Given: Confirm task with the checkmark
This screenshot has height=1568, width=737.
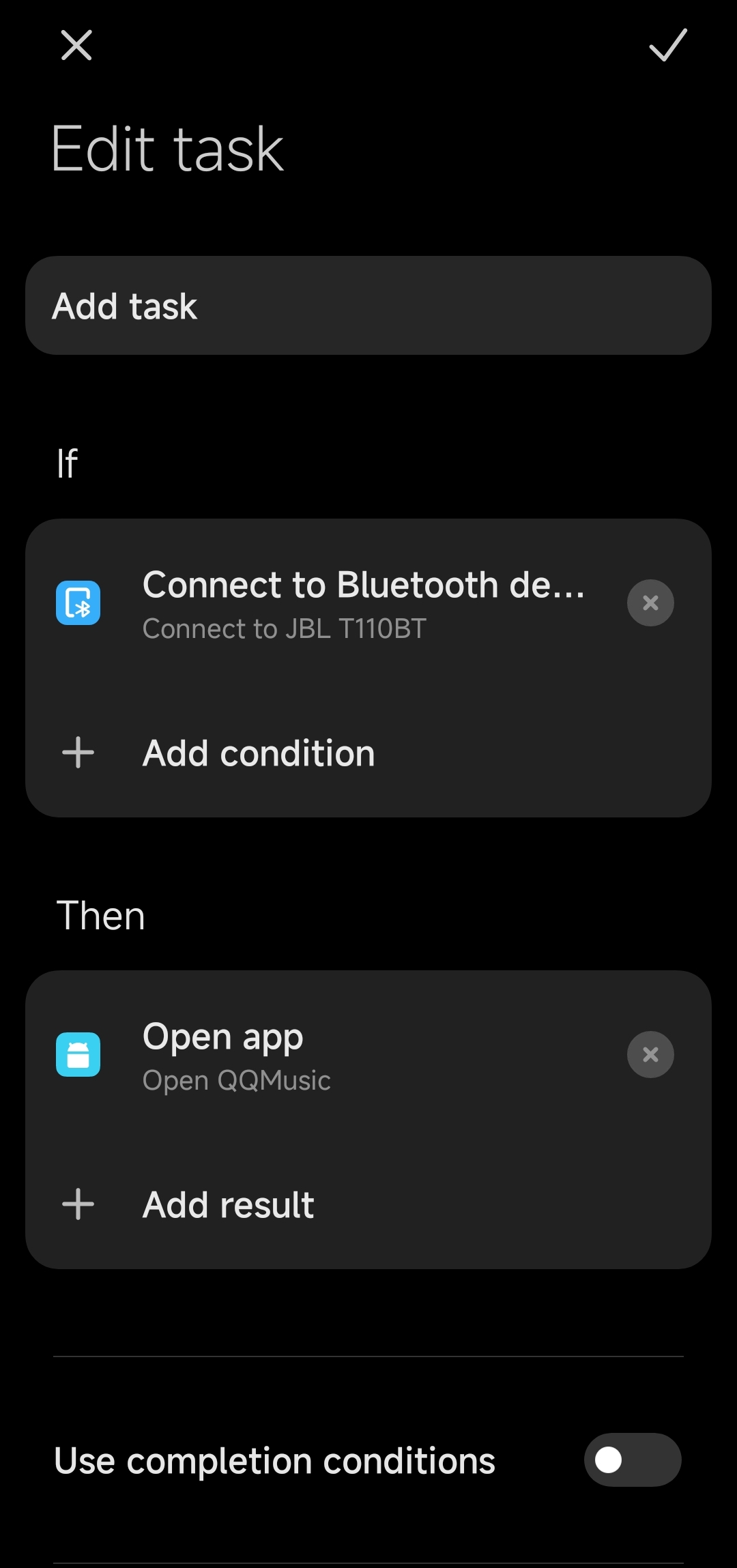Looking at the screenshot, I should click(667, 46).
